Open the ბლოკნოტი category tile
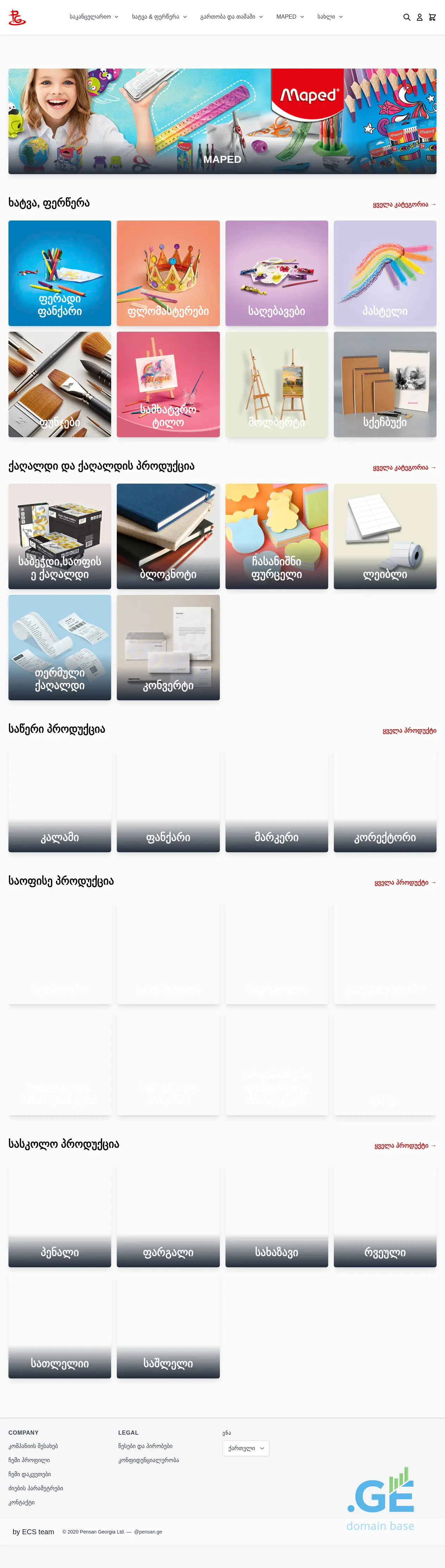 (x=168, y=536)
